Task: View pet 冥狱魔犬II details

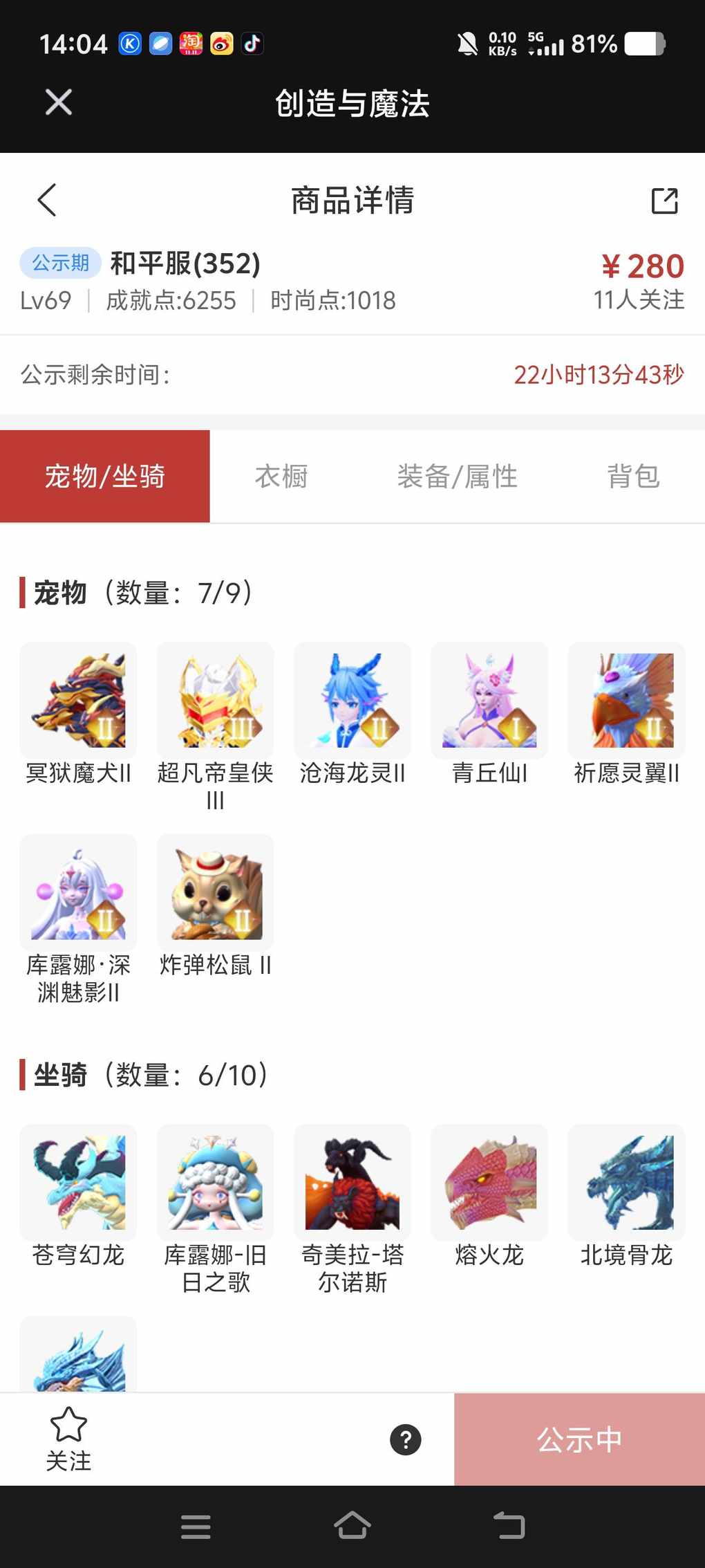Action: pyautogui.click(x=78, y=701)
